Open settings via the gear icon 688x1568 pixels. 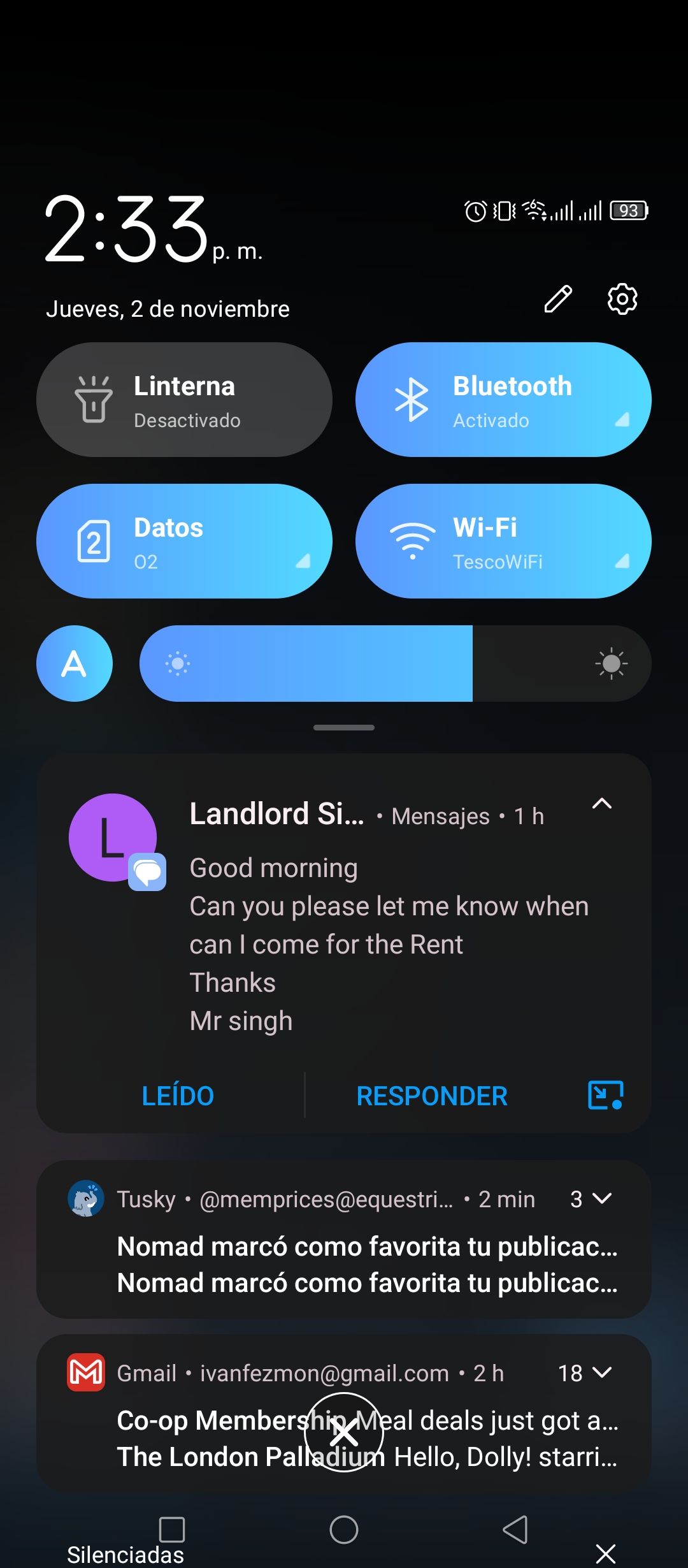pos(622,298)
